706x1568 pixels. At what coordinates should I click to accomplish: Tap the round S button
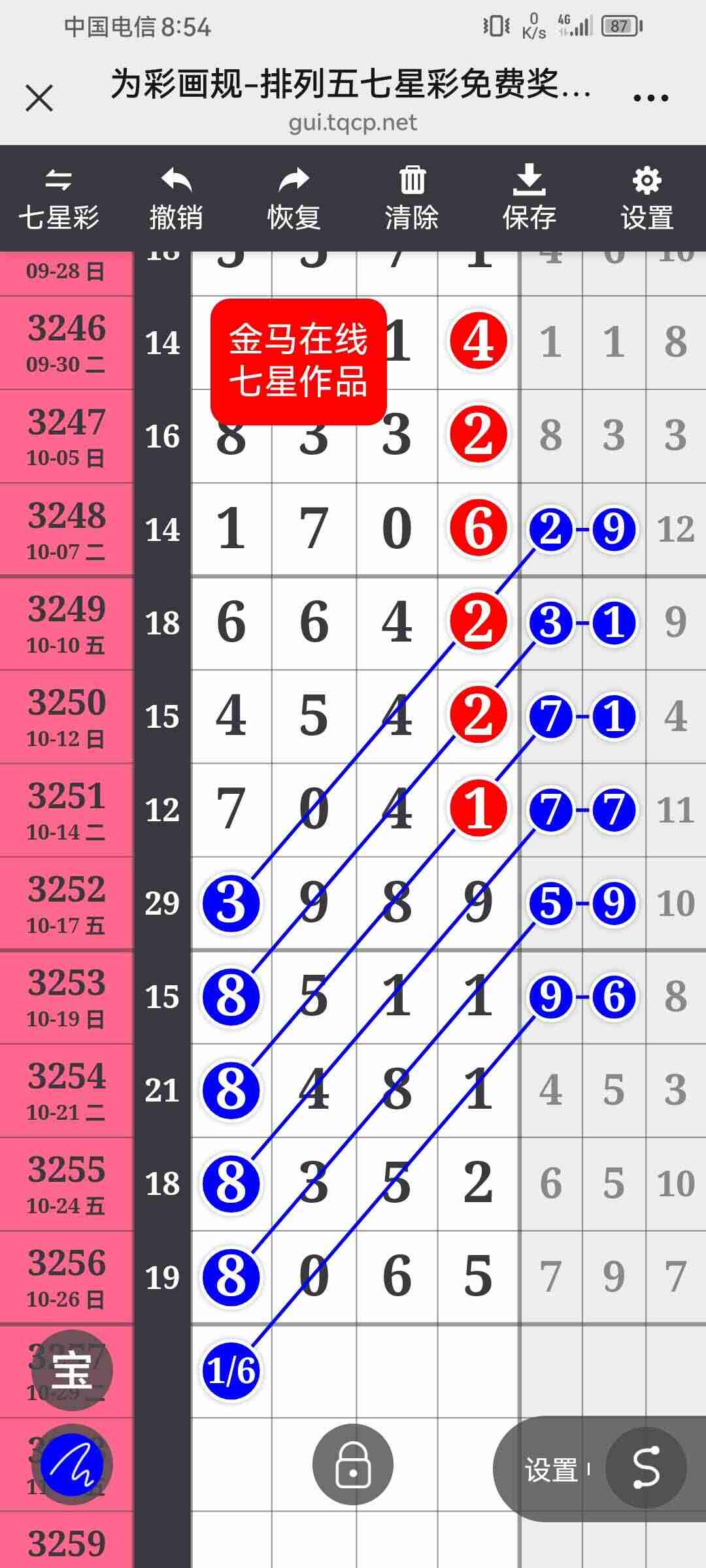[646, 1468]
